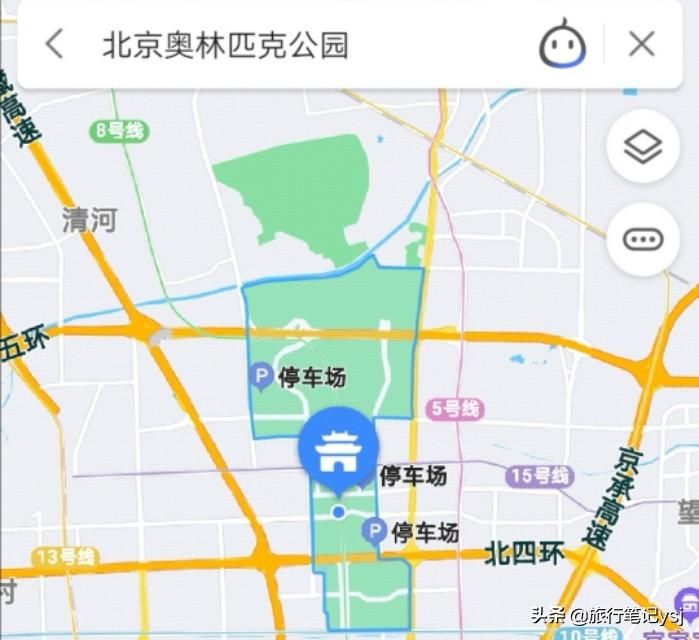Open the map layers selector
This screenshot has height=640, width=699.
pyautogui.click(x=642, y=147)
